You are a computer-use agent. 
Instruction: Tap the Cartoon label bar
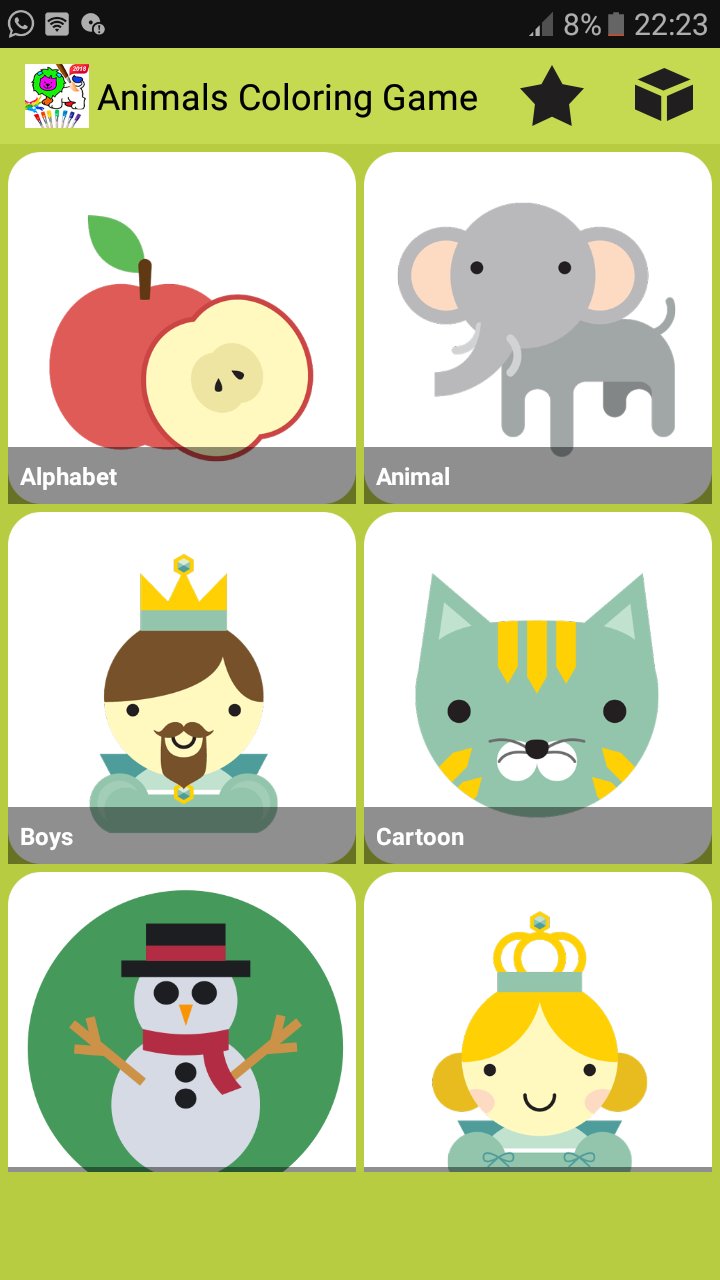click(540, 836)
